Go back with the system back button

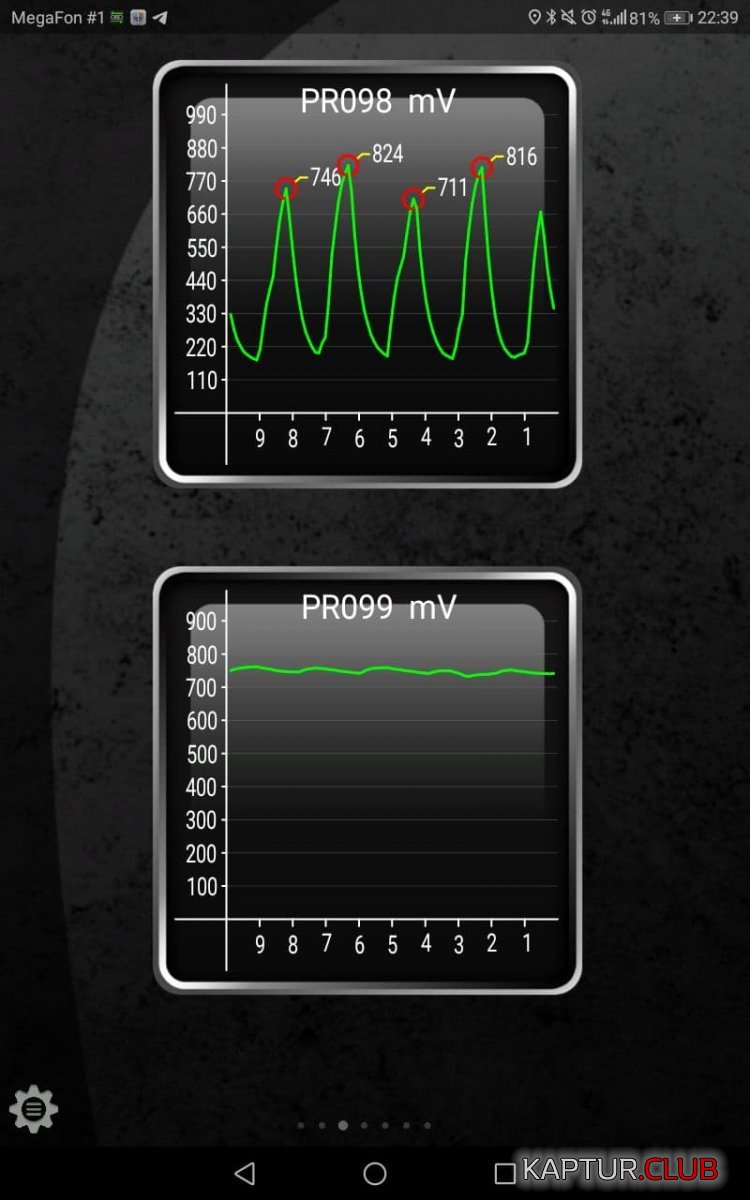tap(244, 1173)
